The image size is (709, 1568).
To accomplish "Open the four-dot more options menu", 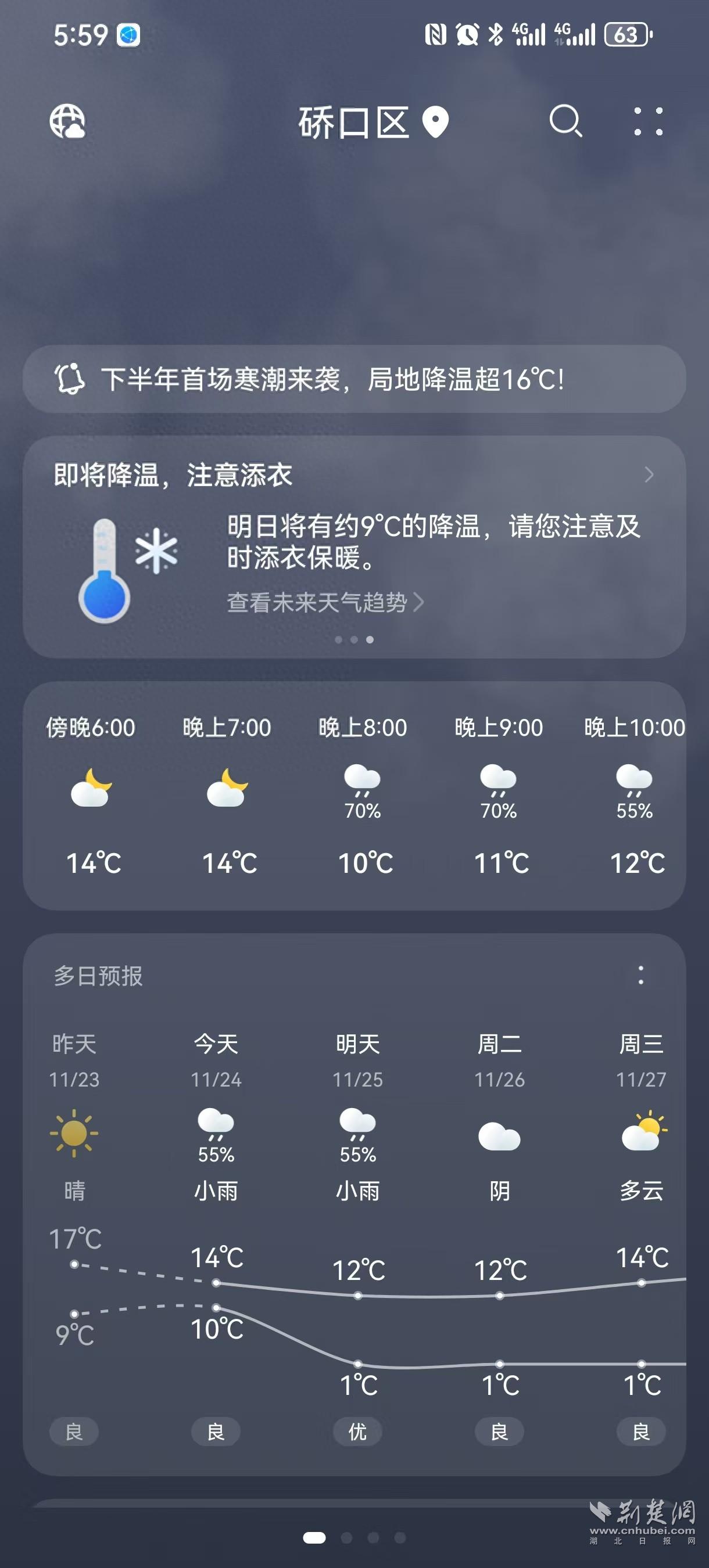I will pos(648,121).
